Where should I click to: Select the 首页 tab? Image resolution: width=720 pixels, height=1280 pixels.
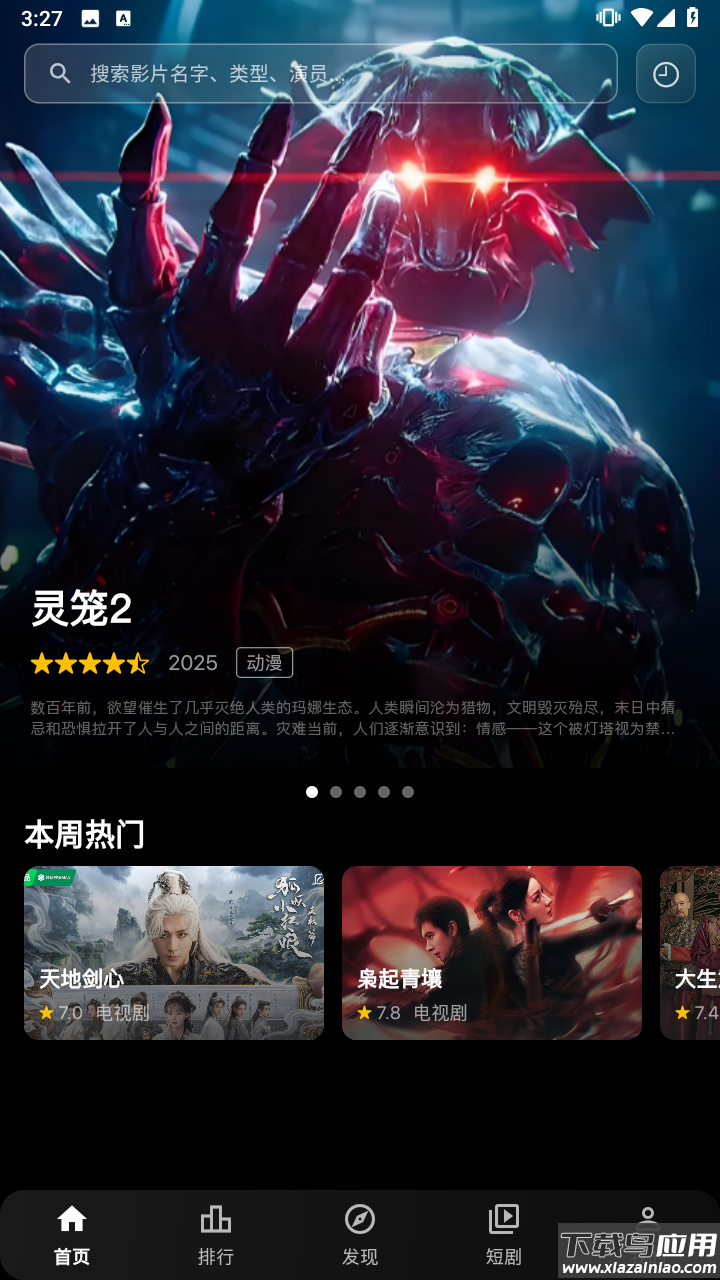[72, 1235]
